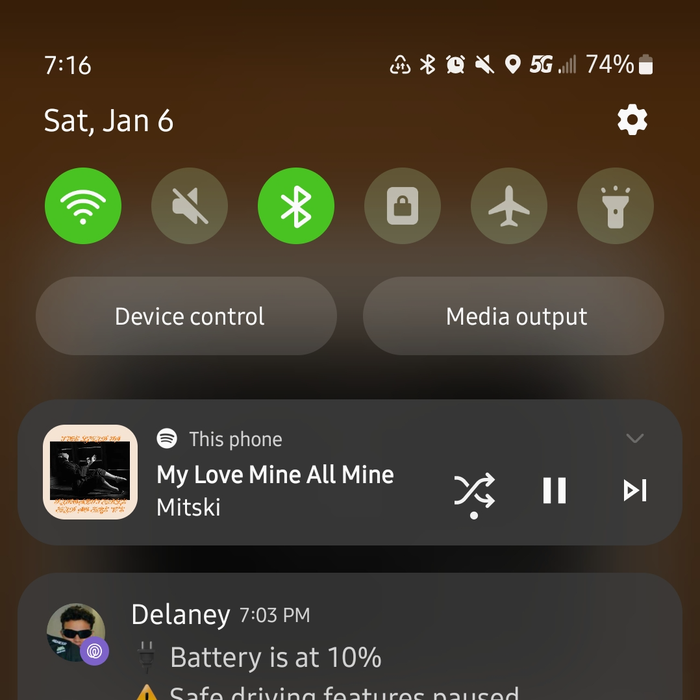Viewport: 700px width, 700px height.
Task: Open Media output
Action: tap(514, 317)
